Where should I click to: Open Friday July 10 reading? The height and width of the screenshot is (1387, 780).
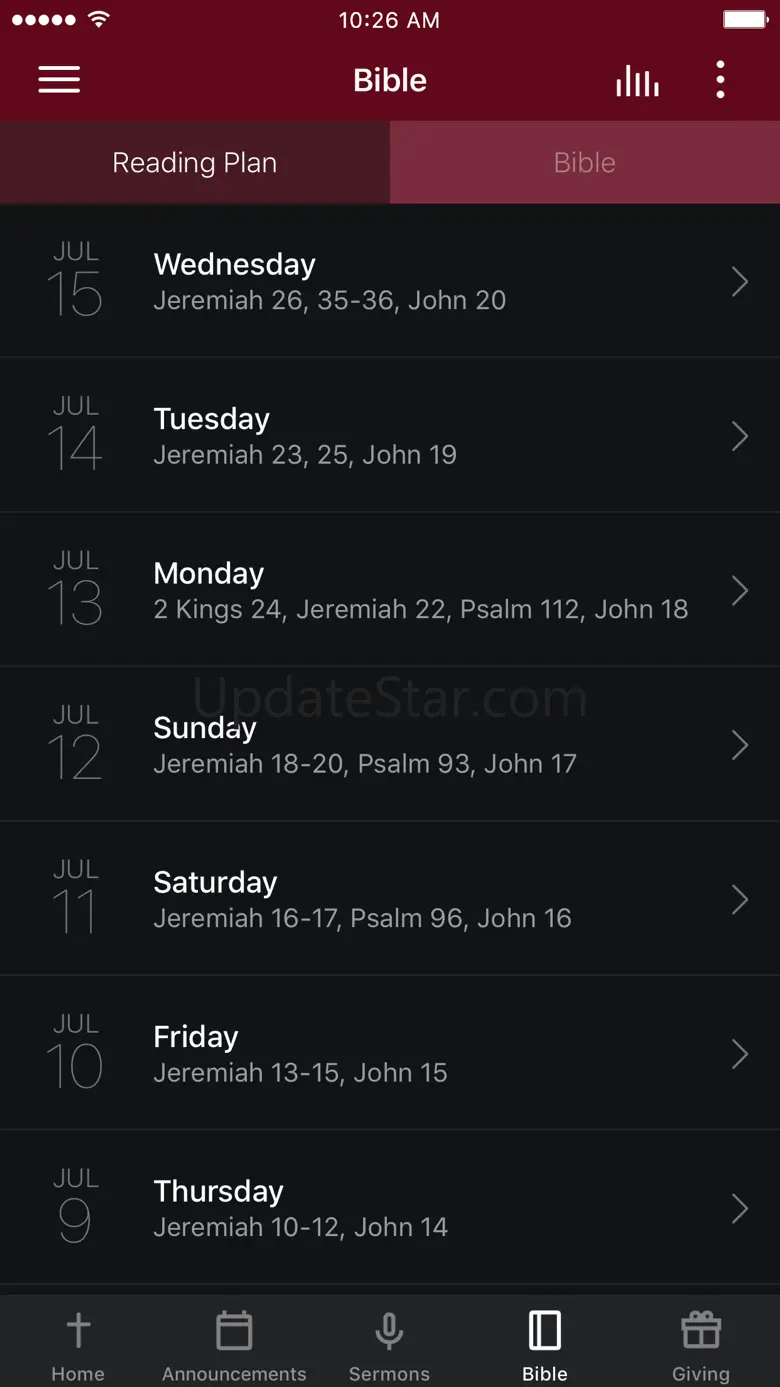(x=390, y=1054)
